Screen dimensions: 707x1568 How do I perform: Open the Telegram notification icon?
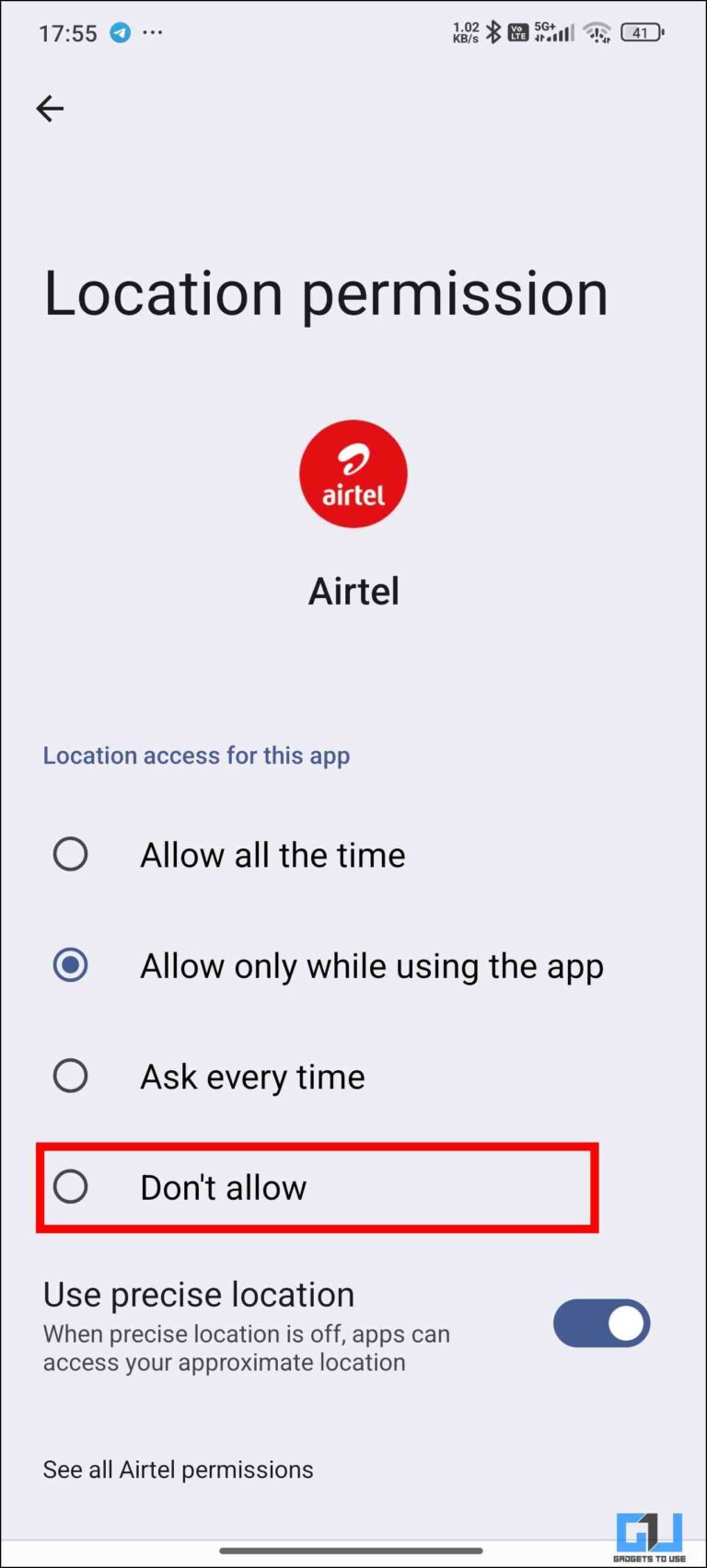121,32
